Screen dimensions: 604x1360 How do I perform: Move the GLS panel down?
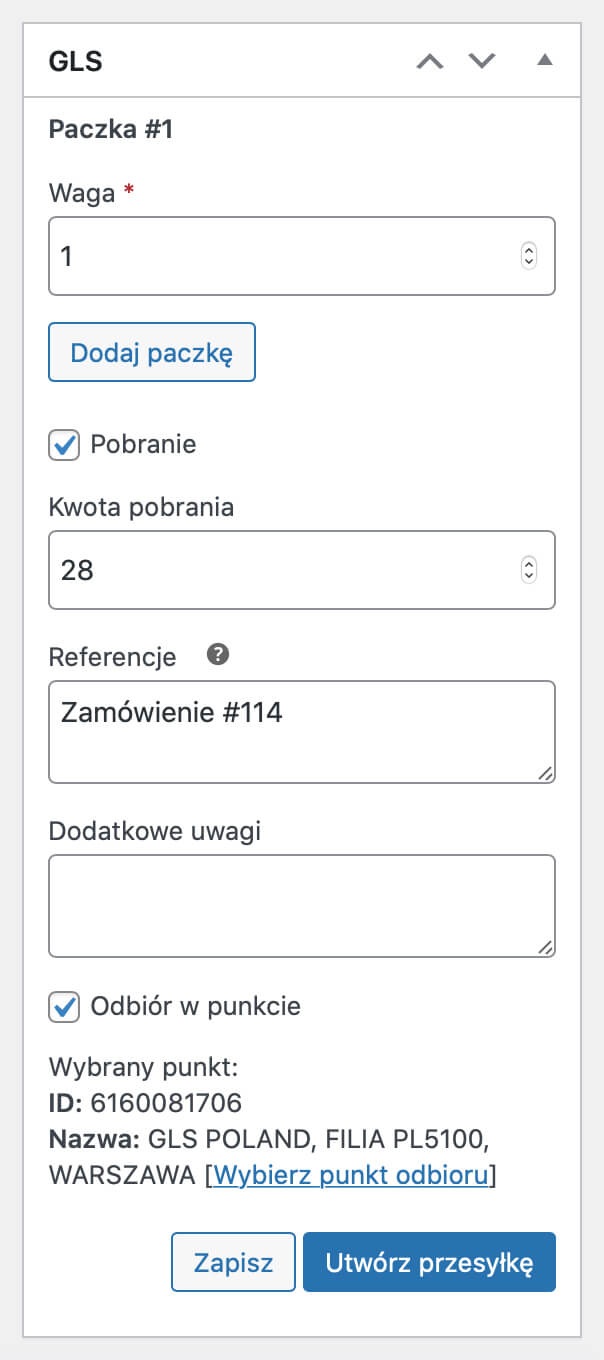click(482, 61)
